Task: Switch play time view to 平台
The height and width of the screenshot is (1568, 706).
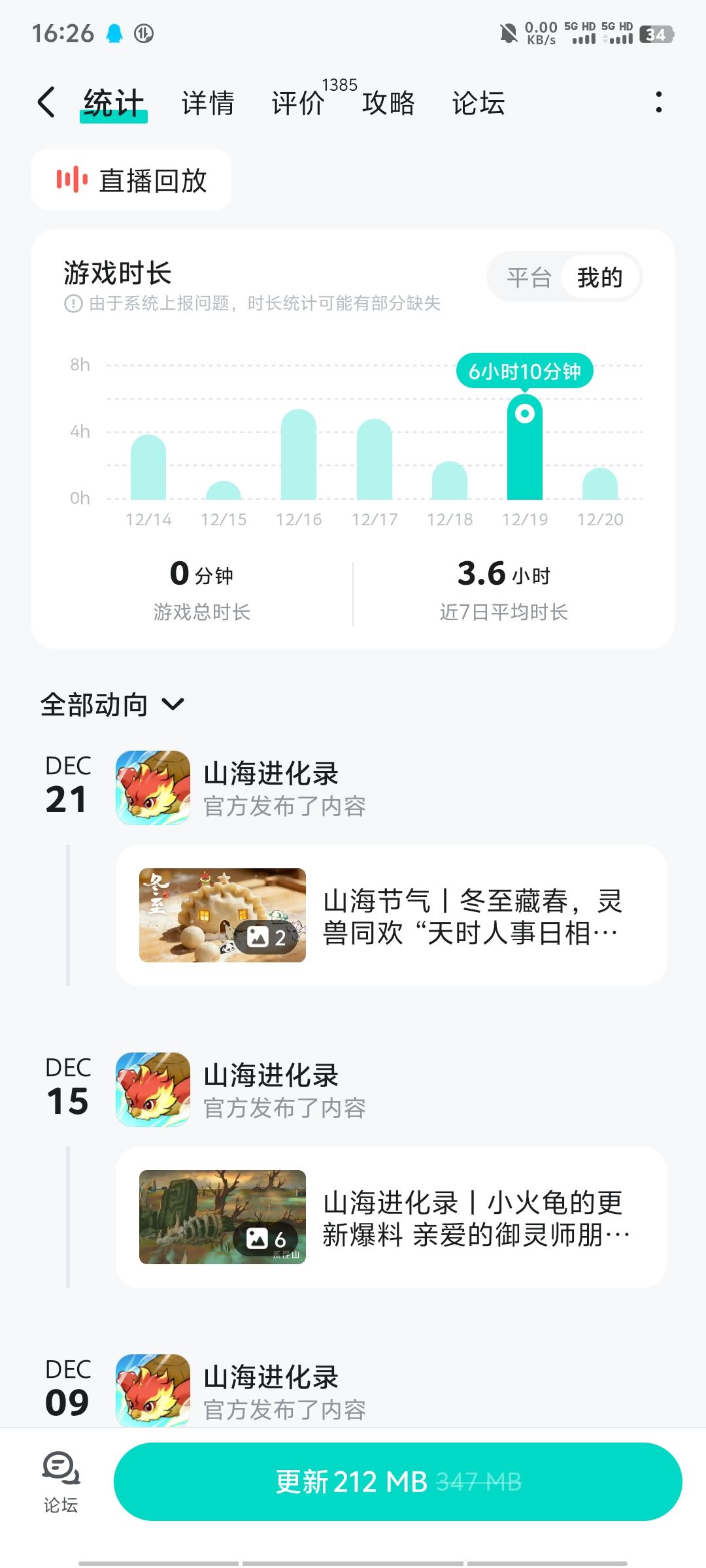Action: [x=529, y=278]
